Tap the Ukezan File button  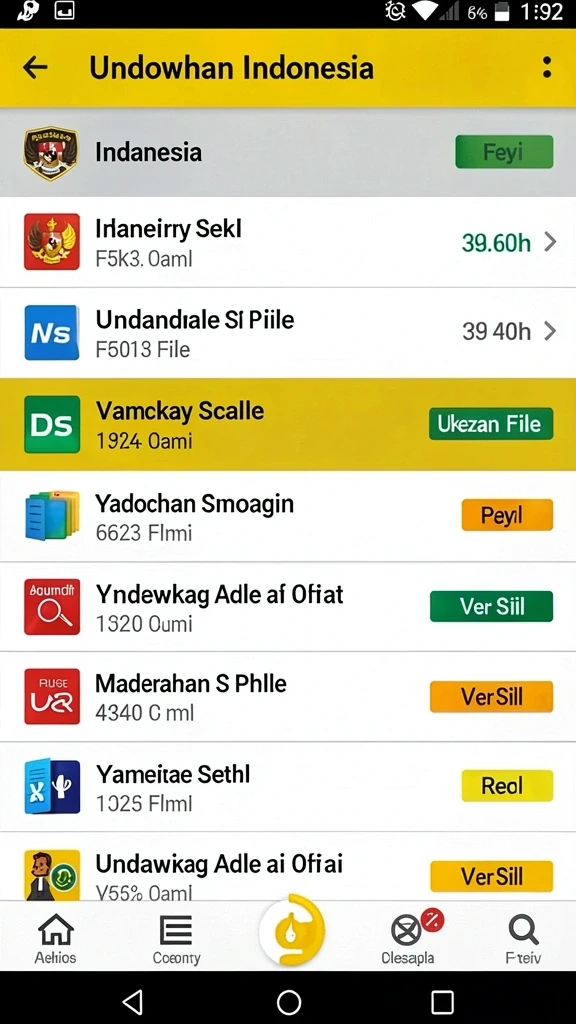(x=490, y=424)
